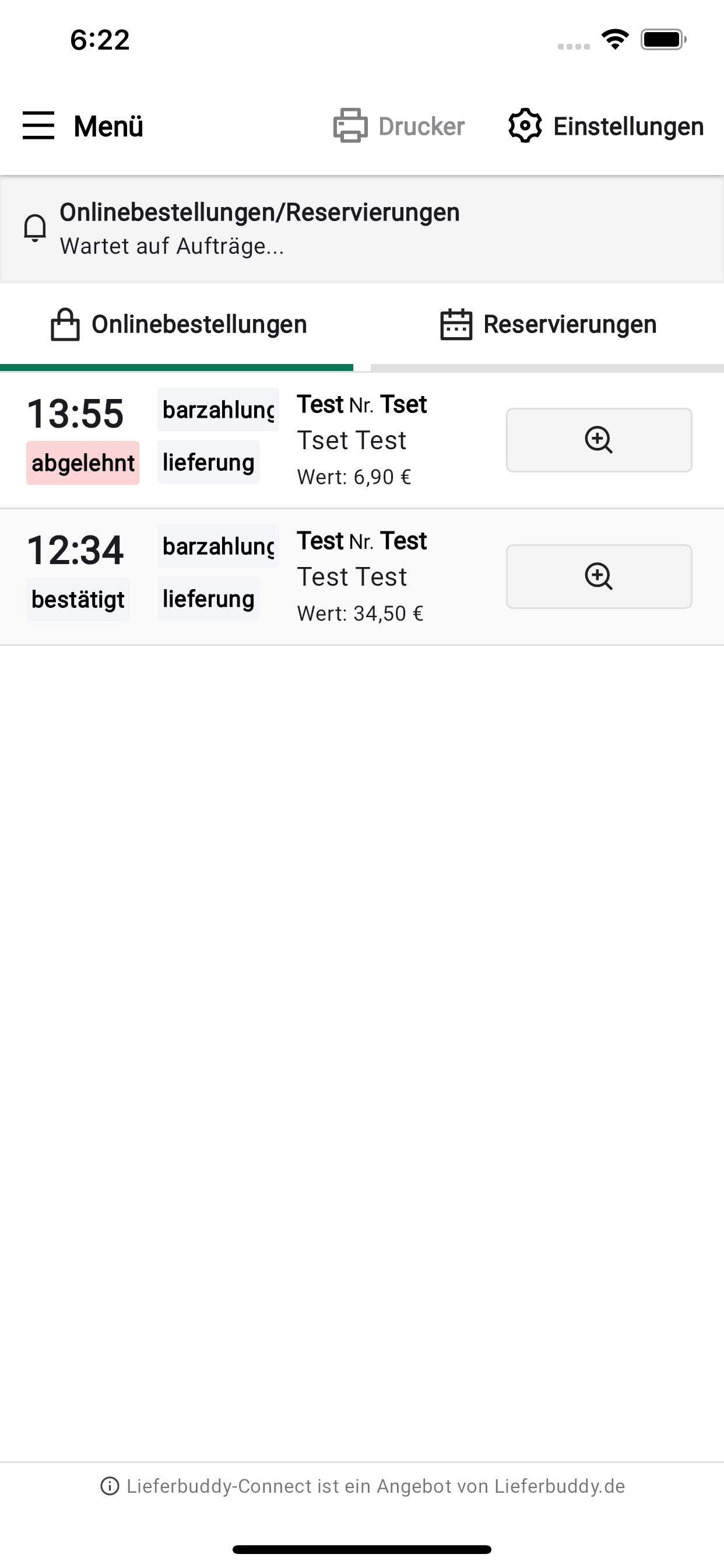Switch to the Reservierungen tab
The image size is (724, 1568).
coord(547,324)
